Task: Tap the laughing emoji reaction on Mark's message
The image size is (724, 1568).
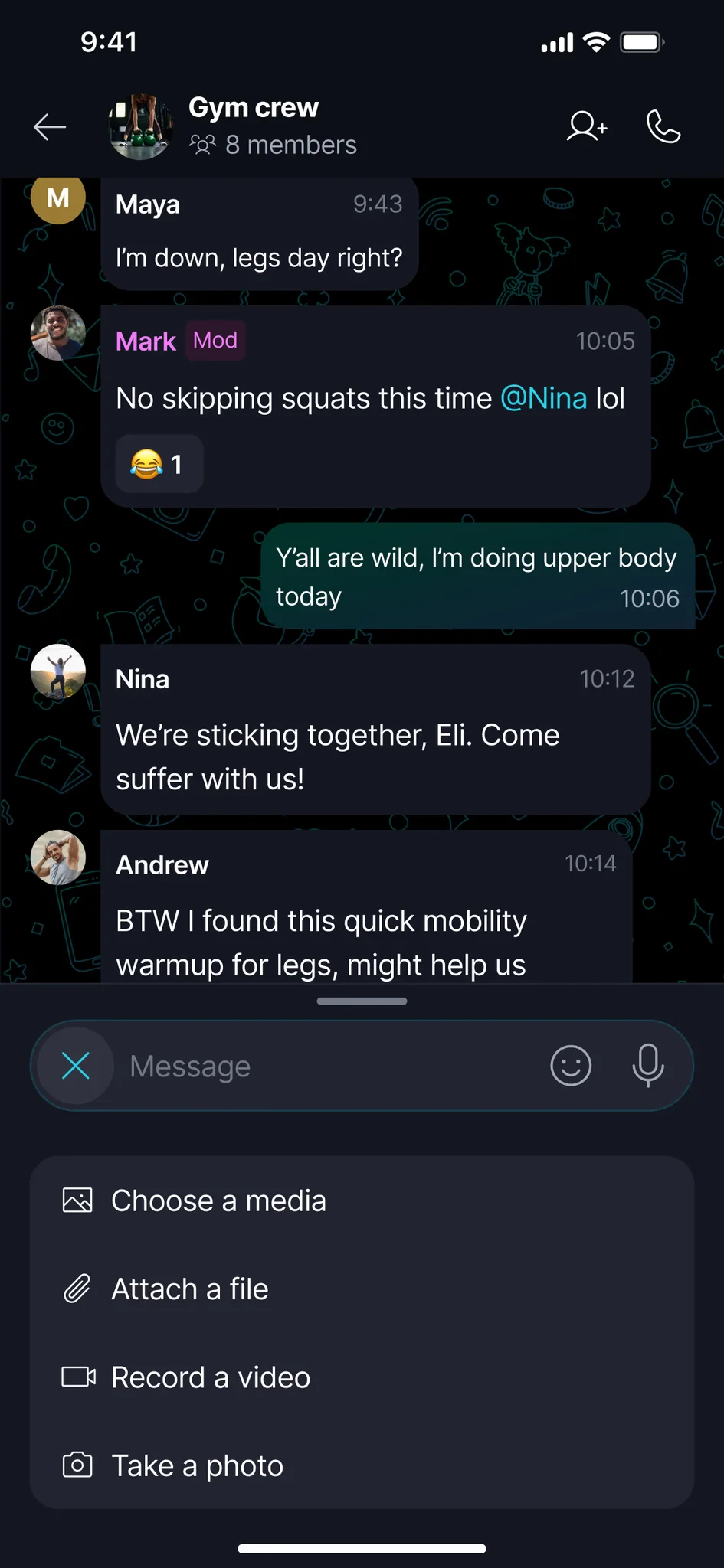Action: coord(159,464)
